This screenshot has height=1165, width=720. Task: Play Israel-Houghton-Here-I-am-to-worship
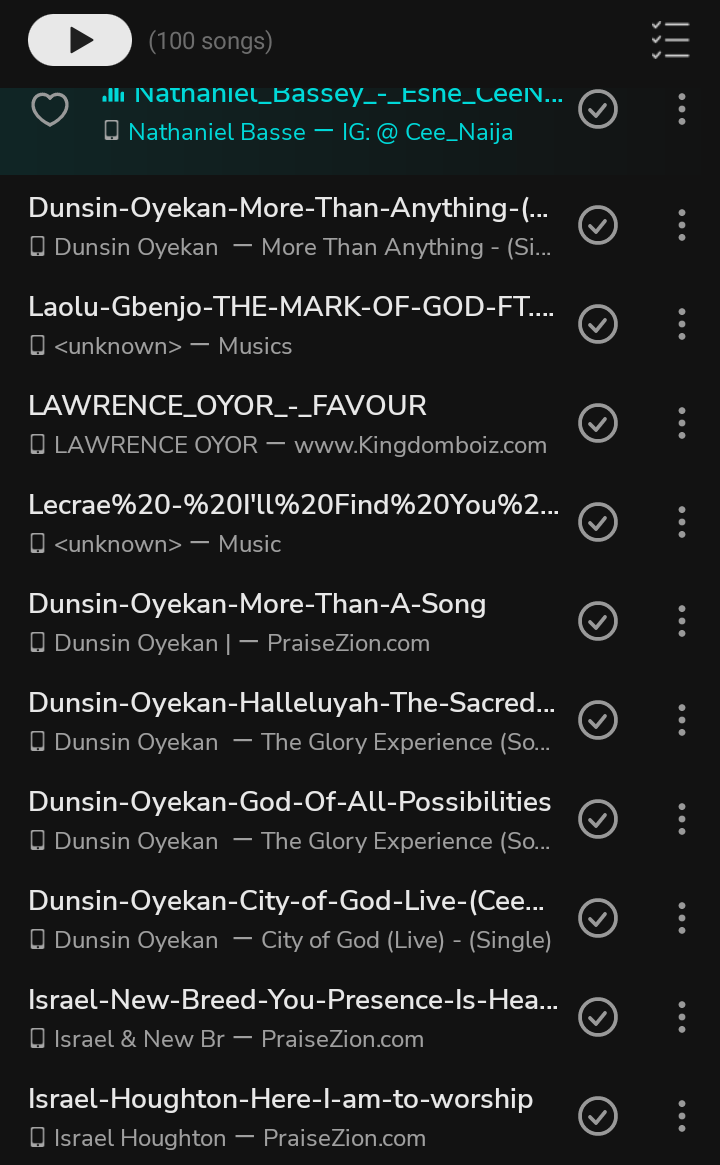point(290,1116)
